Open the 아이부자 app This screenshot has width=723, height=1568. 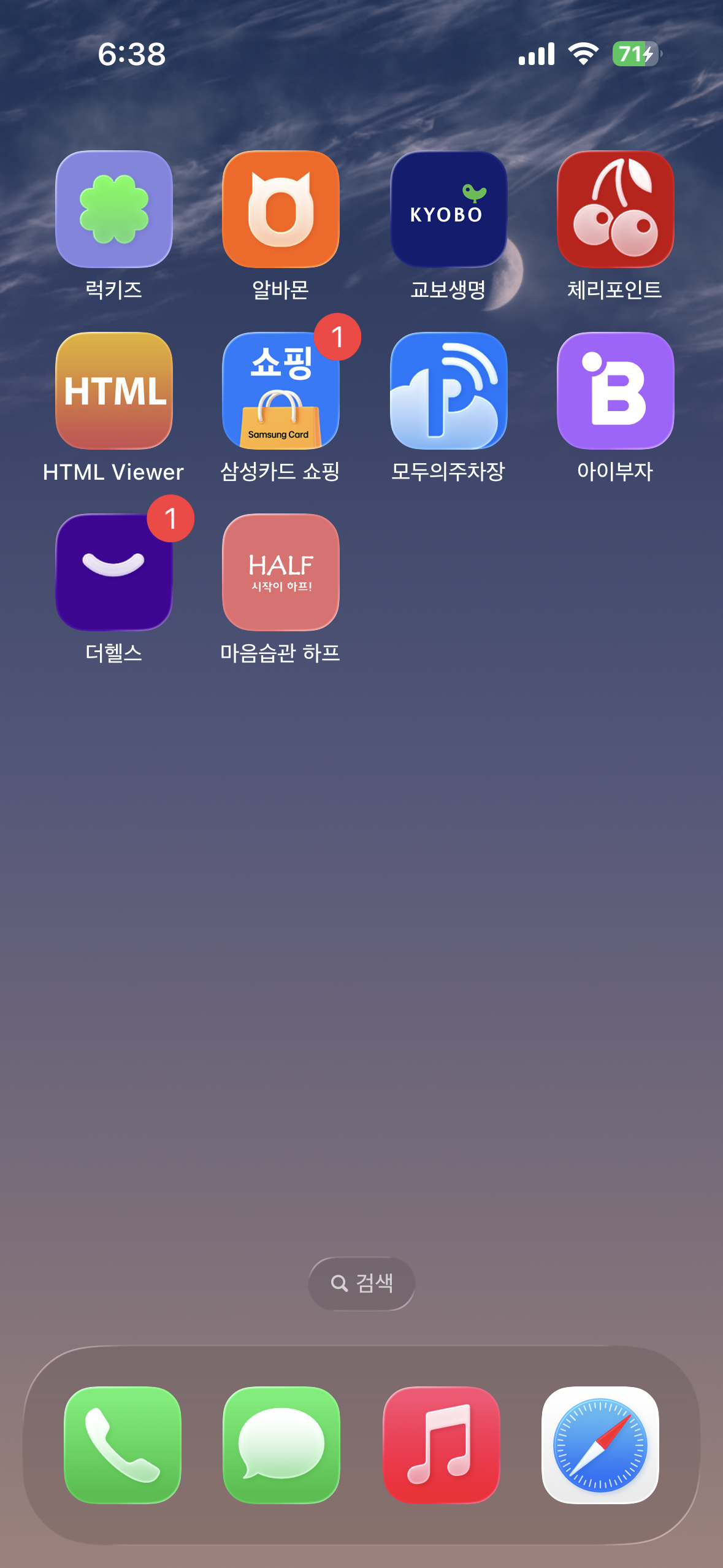click(615, 391)
